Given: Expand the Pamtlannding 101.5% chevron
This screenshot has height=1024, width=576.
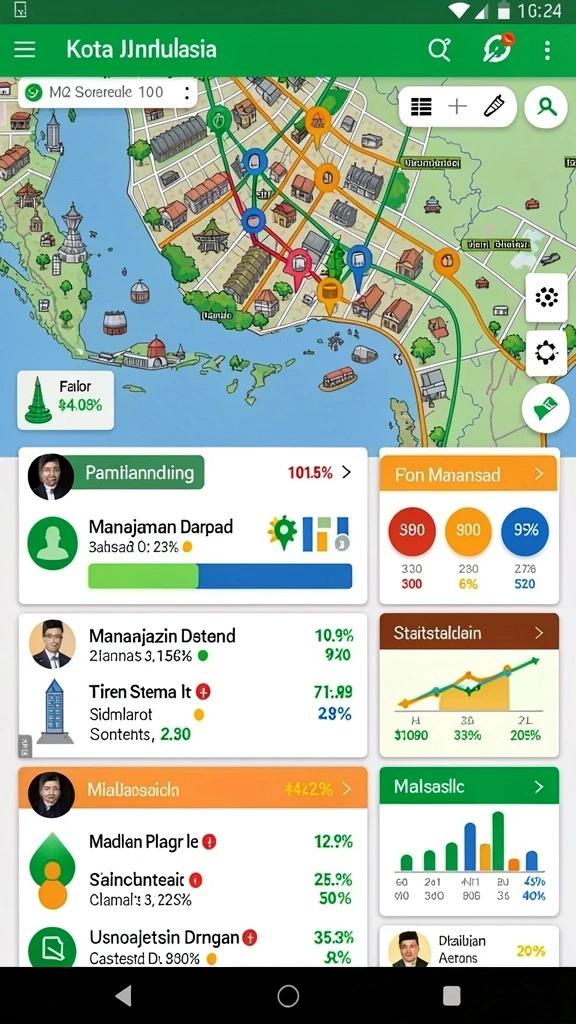Looking at the screenshot, I should click(x=346, y=473).
